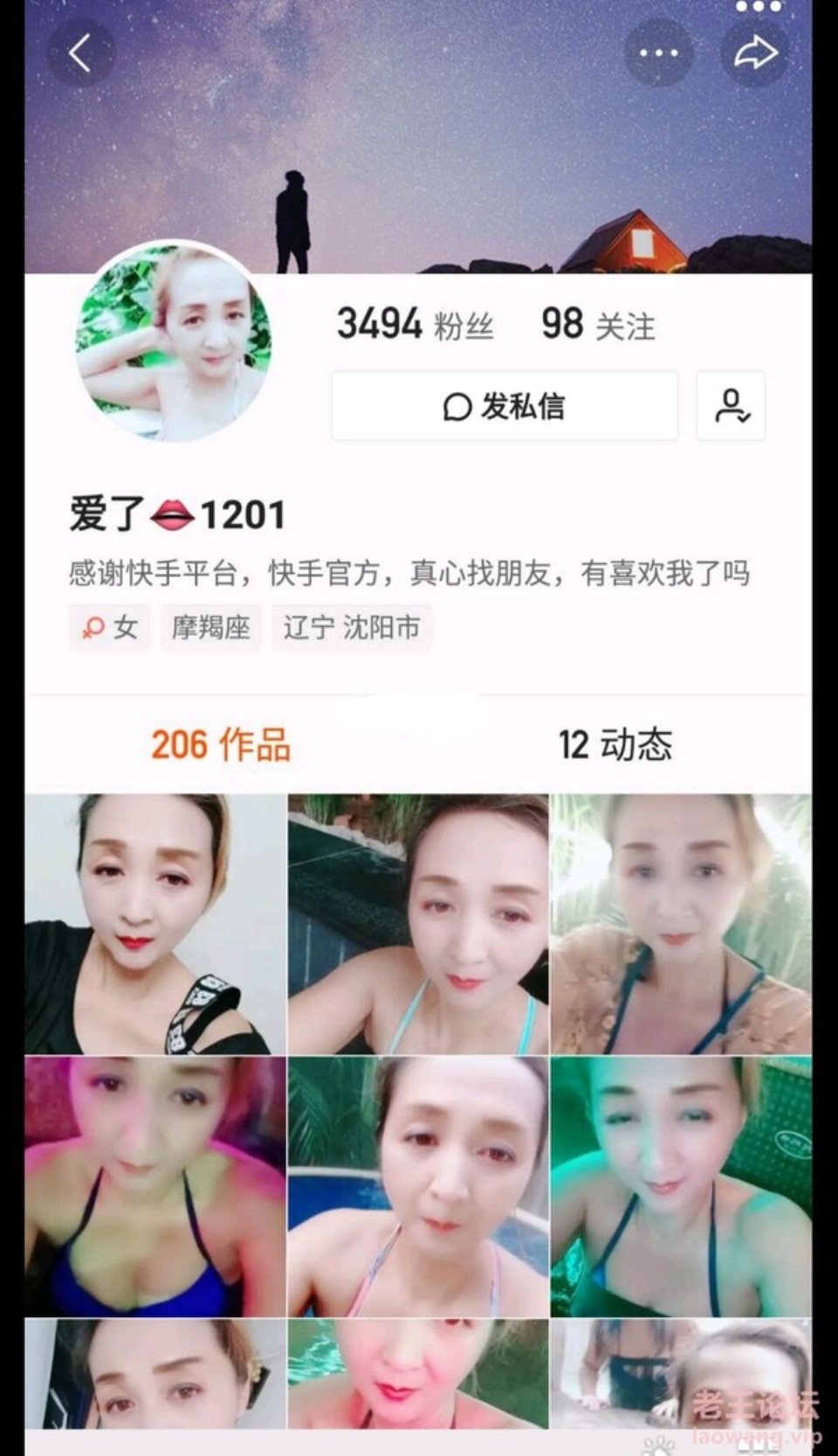The image size is (838, 1456).
Task: Open the three-dot overflow menu
Action: click(658, 53)
